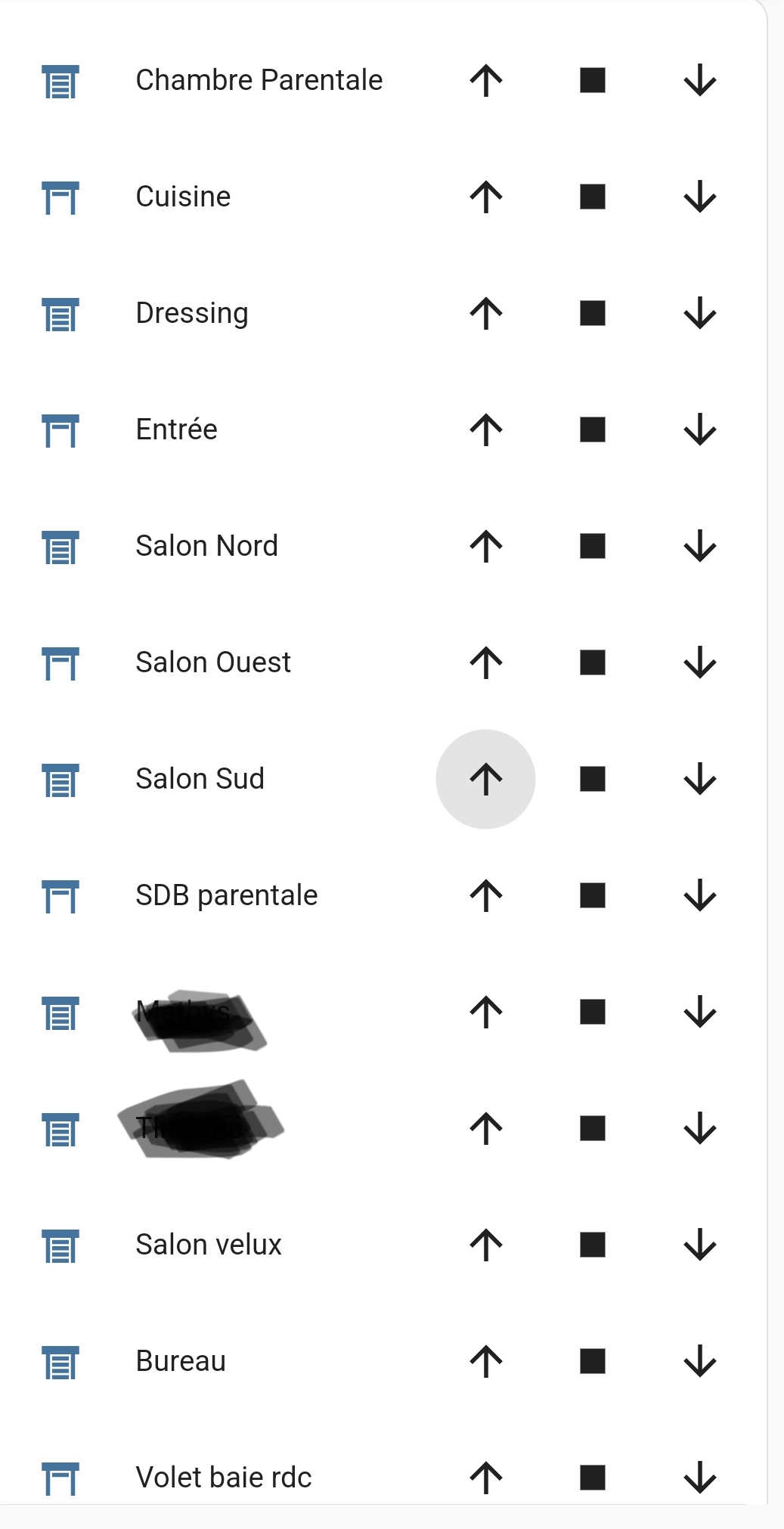Screen dimensions: 784x1529
Task: Raise the Salon Nord shutter
Action: [x=486, y=546]
